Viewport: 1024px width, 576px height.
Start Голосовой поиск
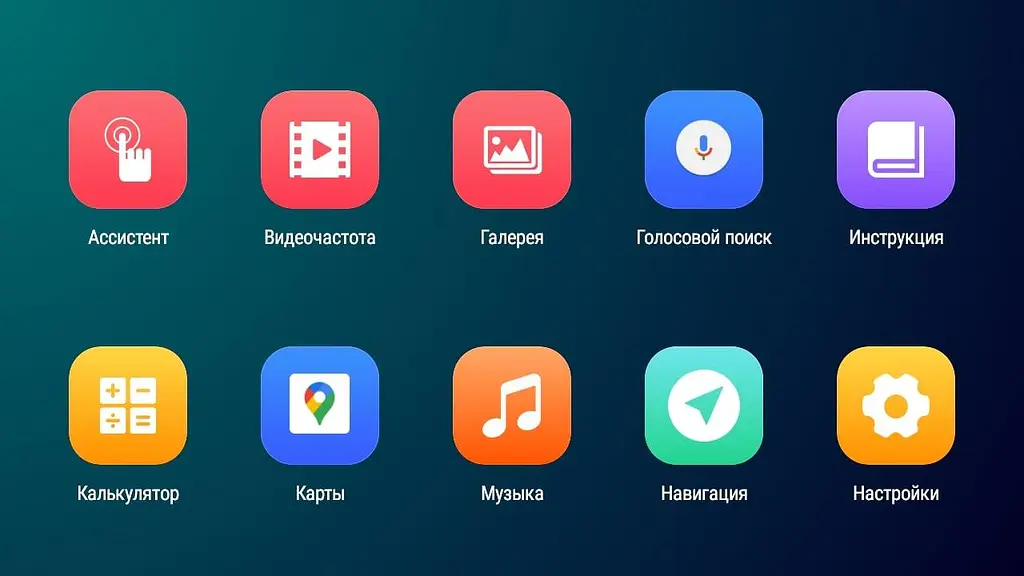(x=704, y=150)
